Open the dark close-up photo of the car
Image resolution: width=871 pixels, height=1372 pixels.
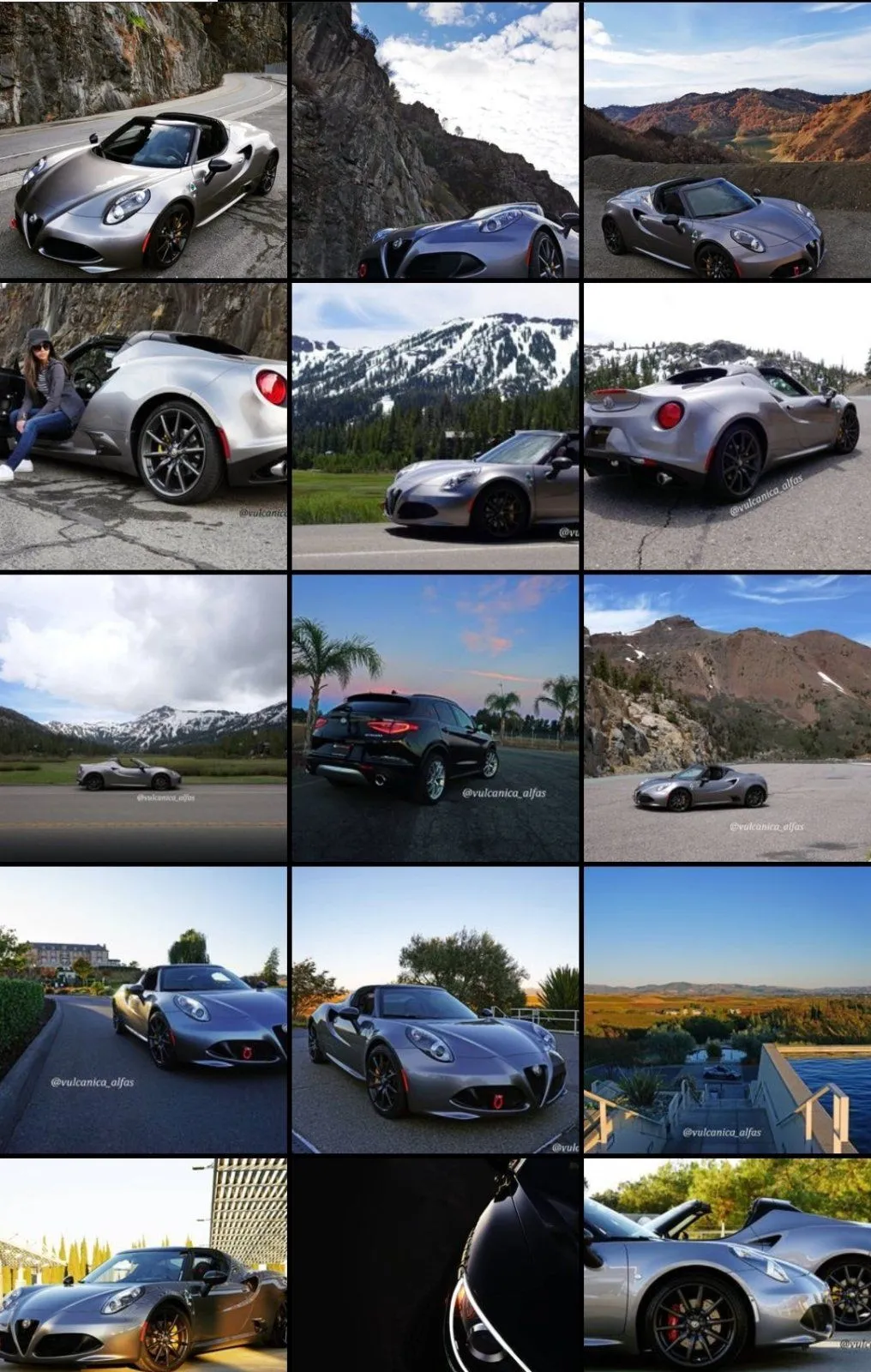point(435,1265)
